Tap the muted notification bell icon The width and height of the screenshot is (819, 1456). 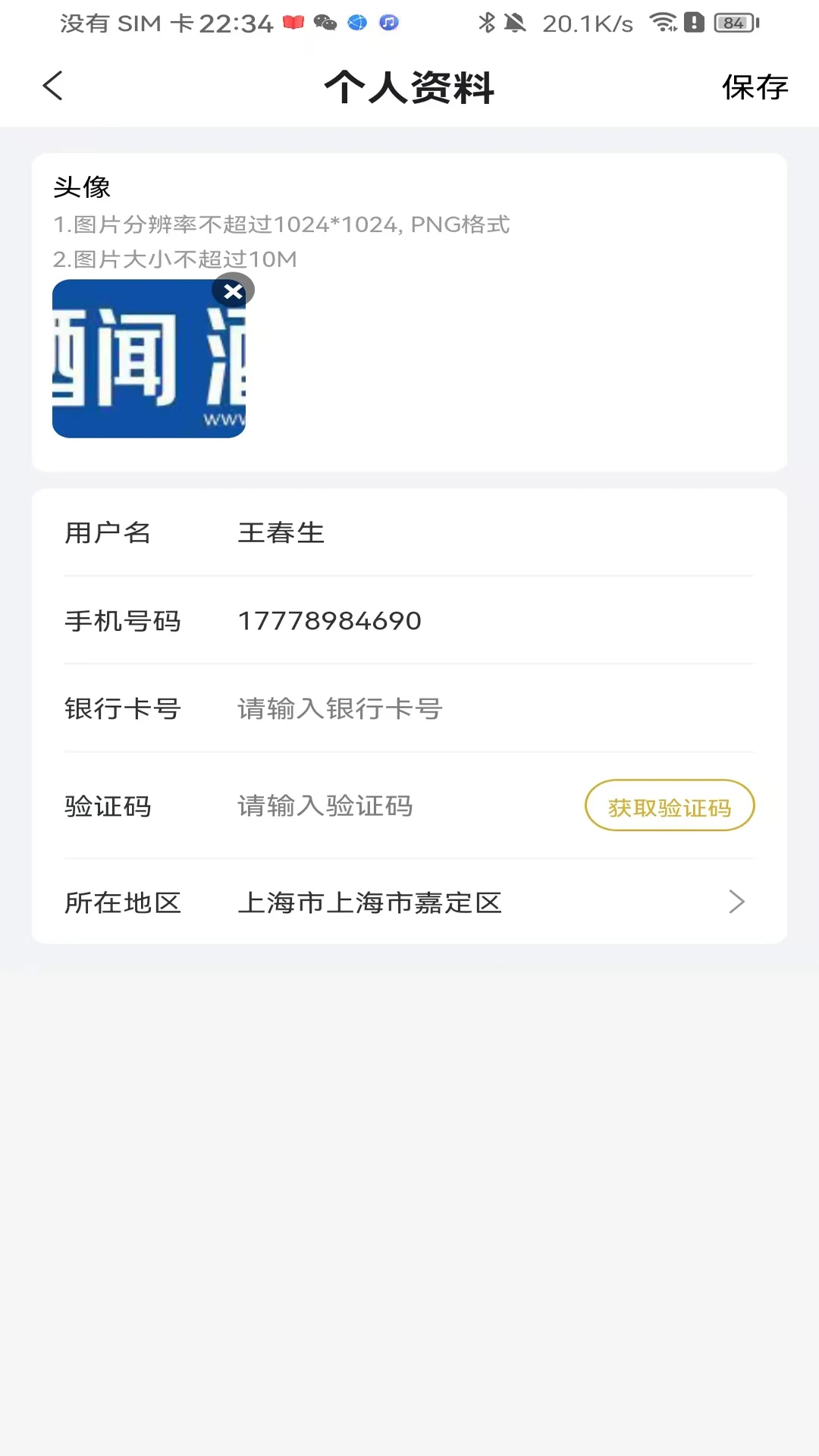coord(516,24)
